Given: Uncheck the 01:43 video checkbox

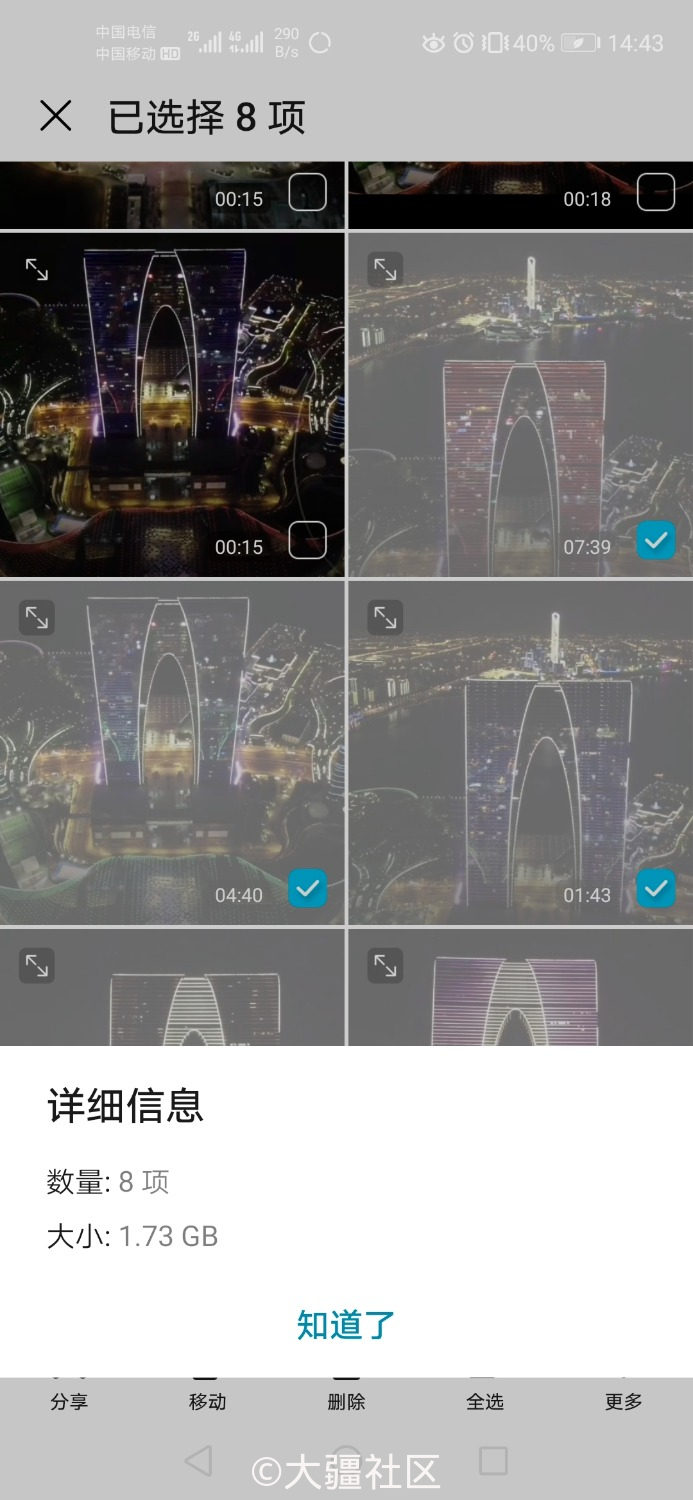Looking at the screenshot, I should point(656,888).
